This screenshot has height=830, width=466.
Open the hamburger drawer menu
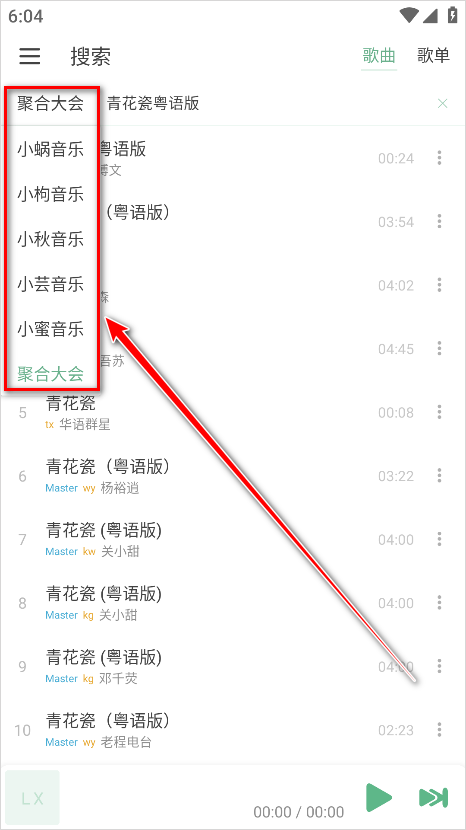(x=30, y=56)
